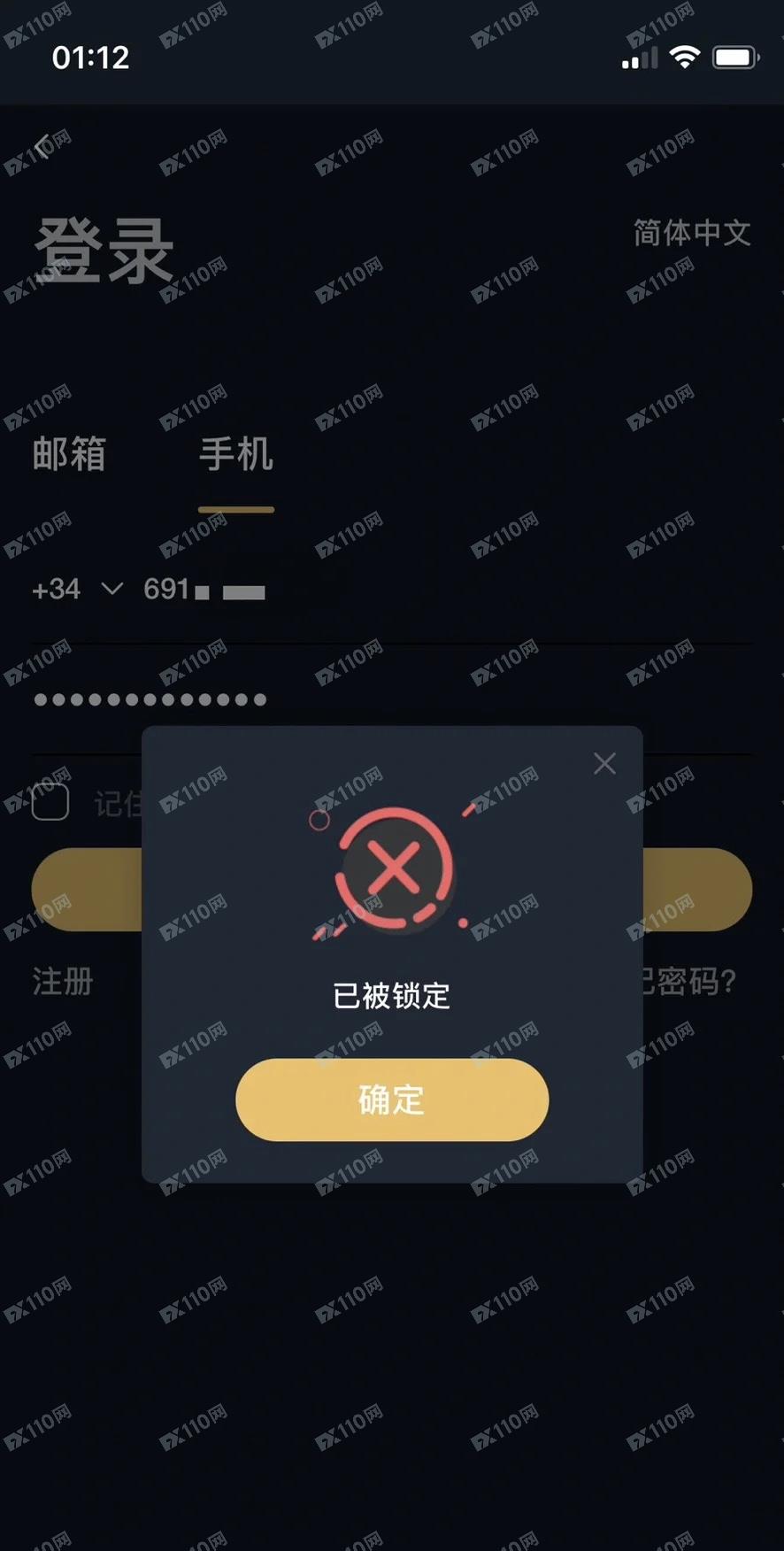Open the +34 country code picker
The height and width of the screenshot is (1551, 784).
(x=78, y=589)
